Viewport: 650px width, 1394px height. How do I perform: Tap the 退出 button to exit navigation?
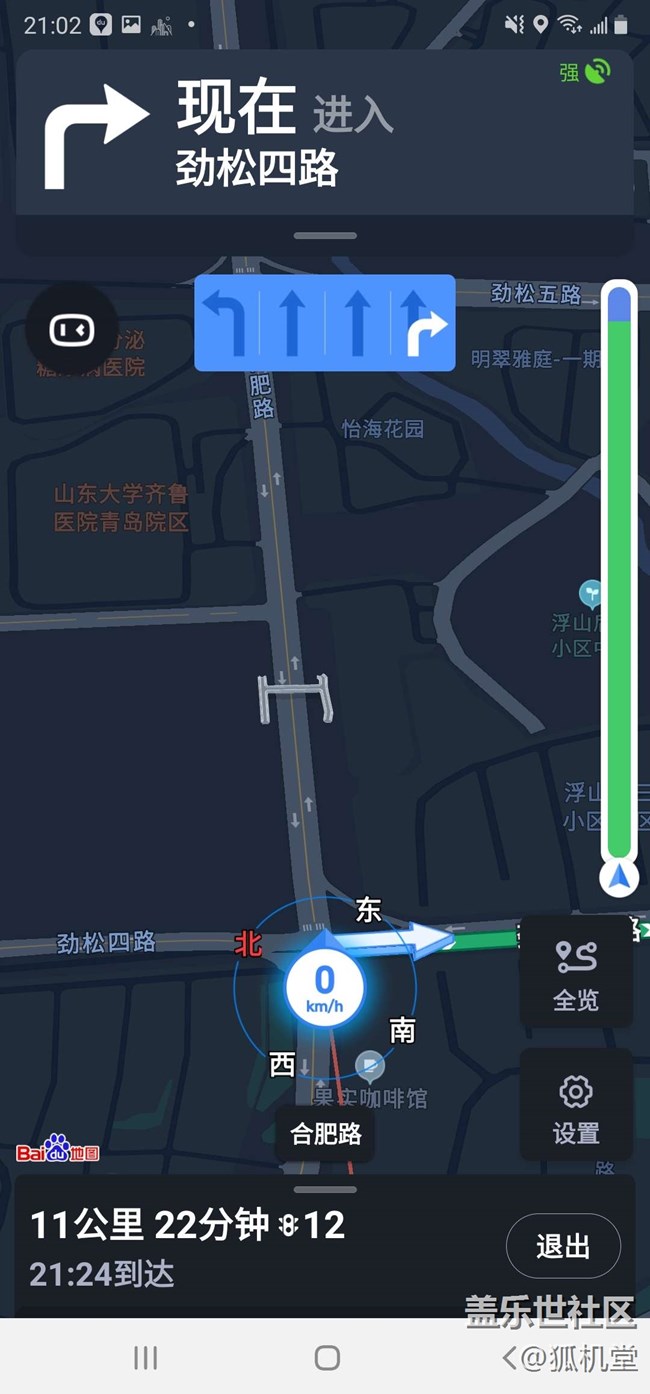tap(563, 1246)
